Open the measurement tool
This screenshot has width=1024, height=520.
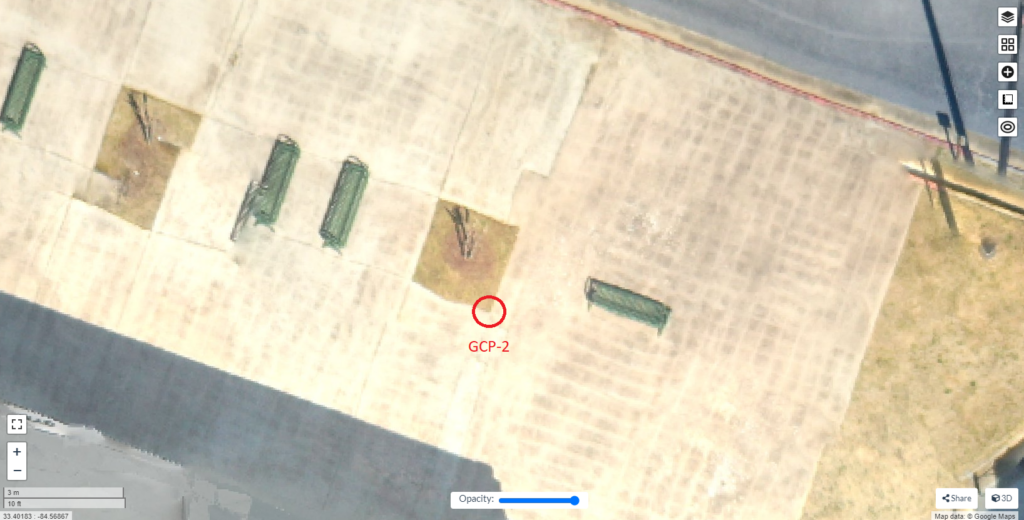1008,100
